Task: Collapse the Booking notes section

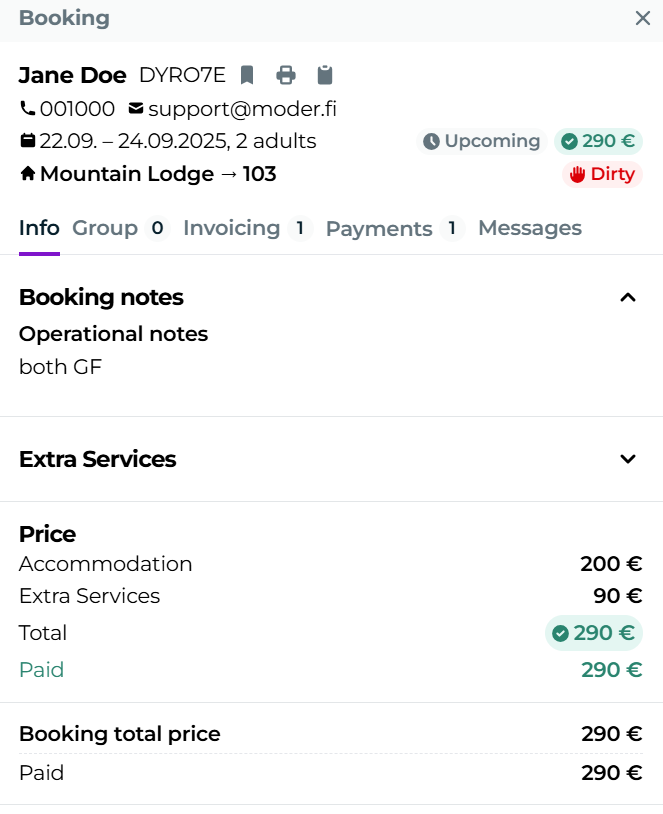Action: (x=628, y=297)
